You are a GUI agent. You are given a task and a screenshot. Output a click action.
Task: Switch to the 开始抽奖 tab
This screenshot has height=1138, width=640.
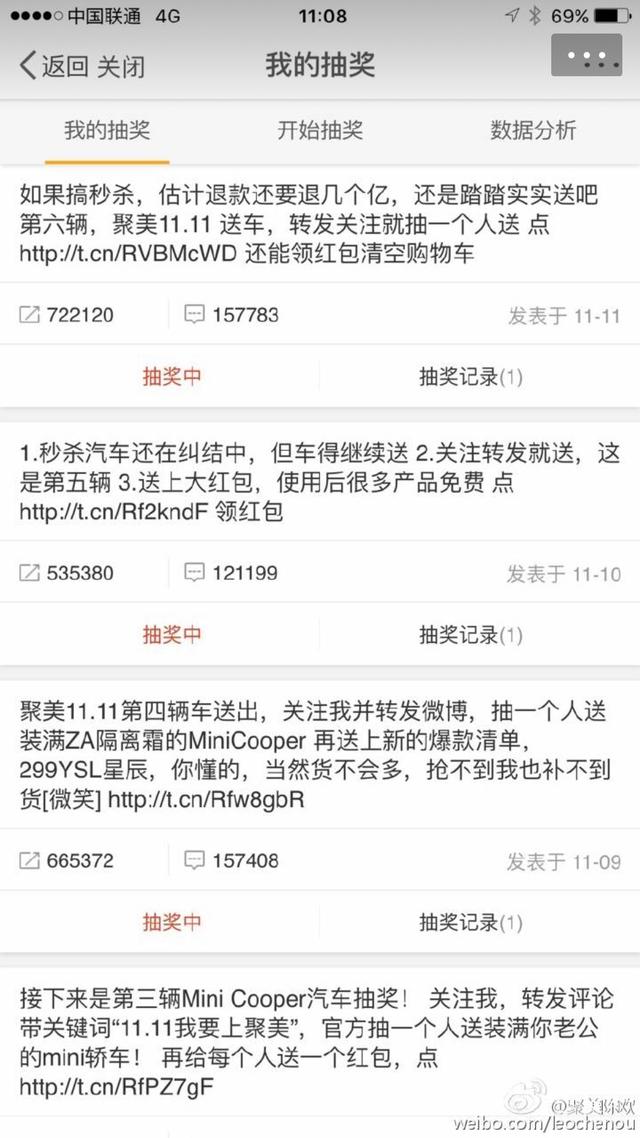click(320, 131)
